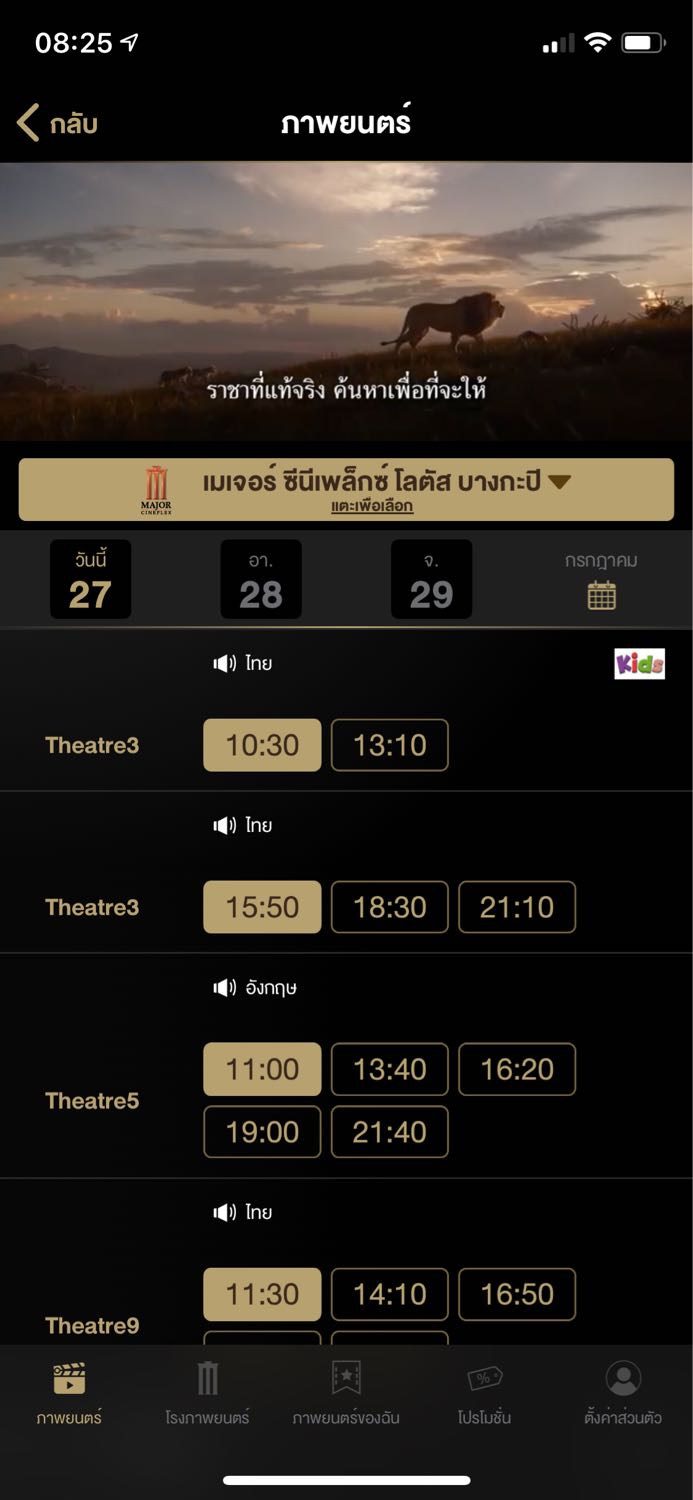Book the 10:30 showtime in Theatre3
This screenshot has width=693, height=1500.
262,745
